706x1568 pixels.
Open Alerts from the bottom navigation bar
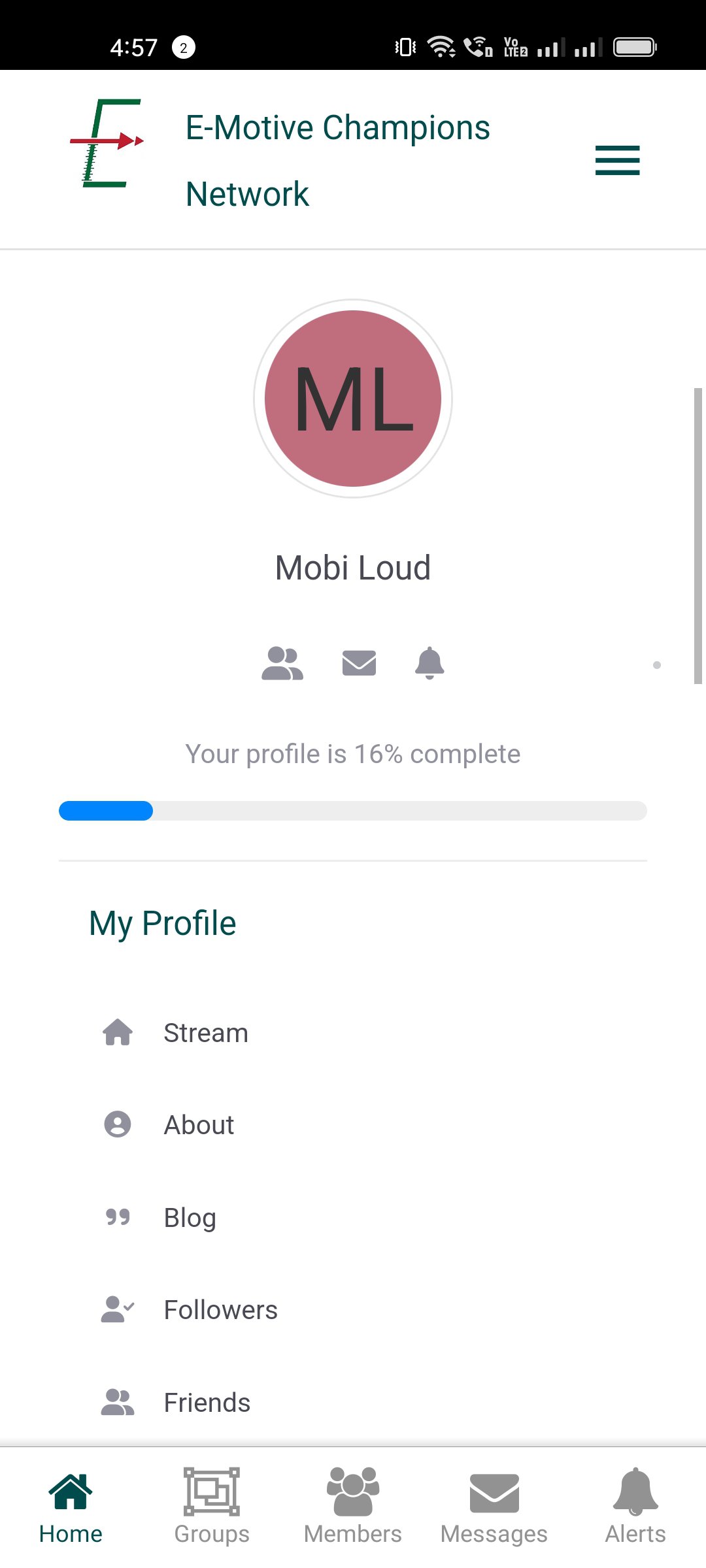635,1503
